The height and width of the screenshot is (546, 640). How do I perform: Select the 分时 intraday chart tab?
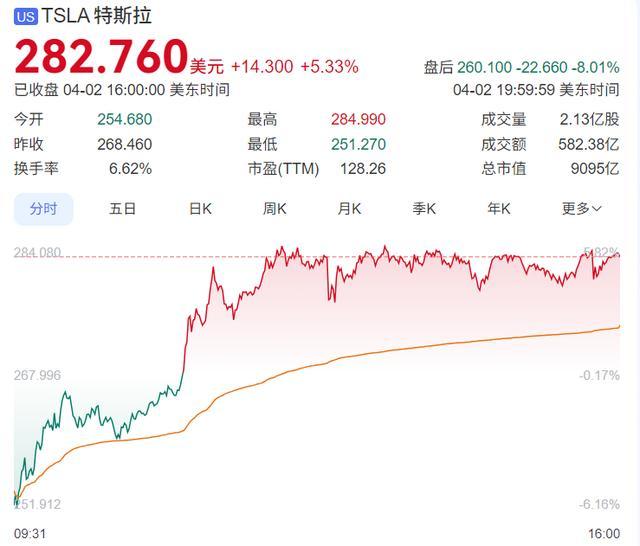pos(44,209)
